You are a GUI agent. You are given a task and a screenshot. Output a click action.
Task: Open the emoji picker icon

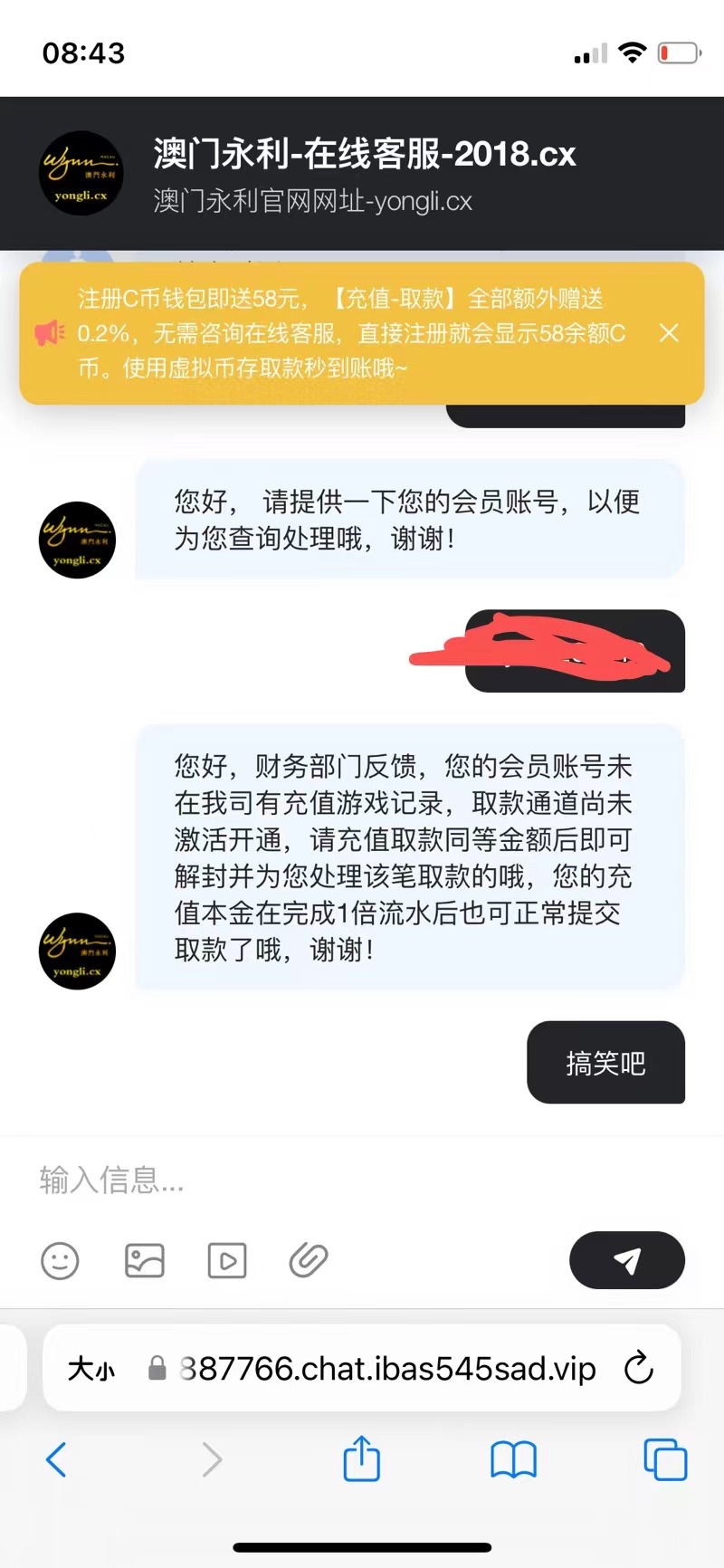pos(60,1260)
